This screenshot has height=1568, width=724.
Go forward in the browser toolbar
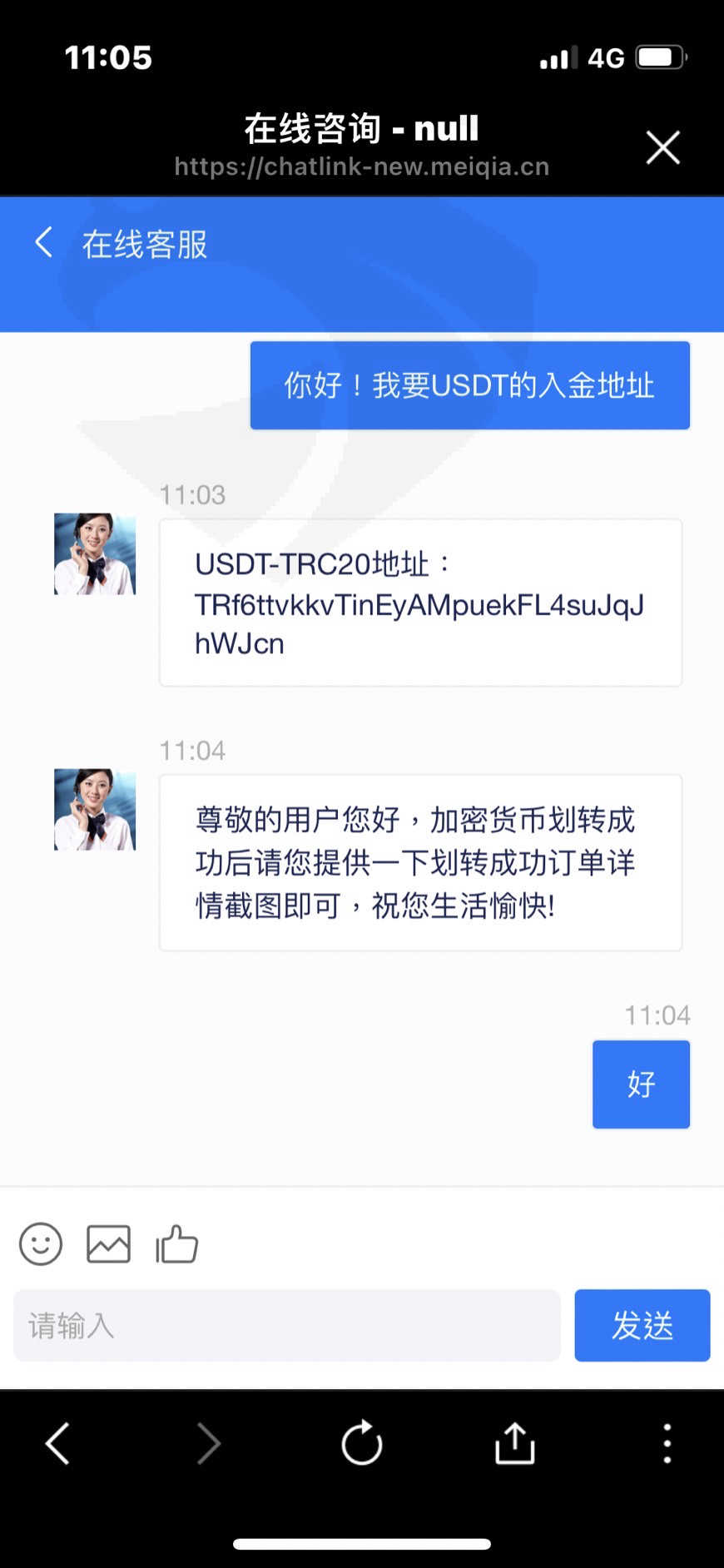tap(209, 1442)
